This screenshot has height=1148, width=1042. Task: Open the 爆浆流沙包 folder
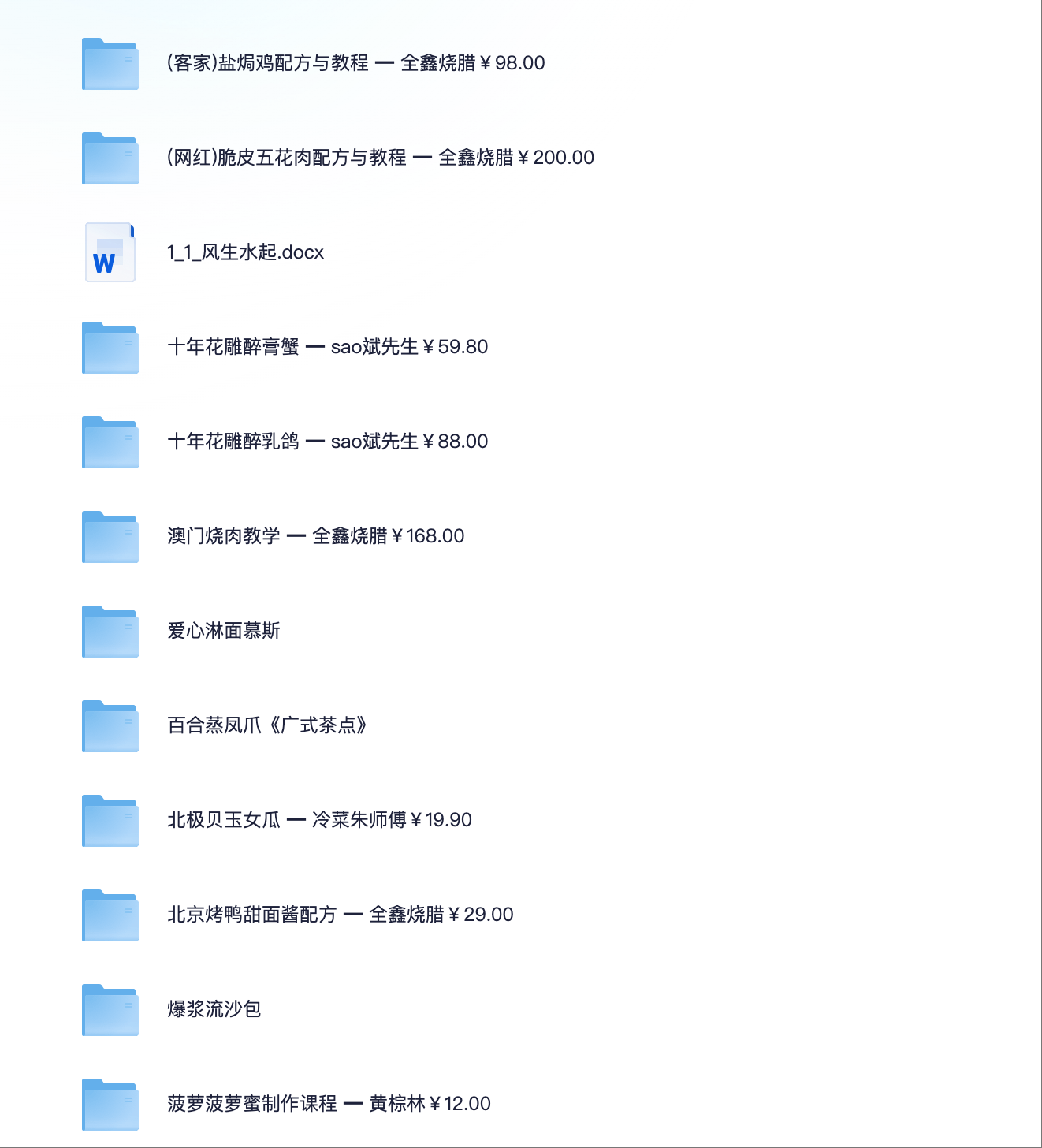(x=214, y=1009)
